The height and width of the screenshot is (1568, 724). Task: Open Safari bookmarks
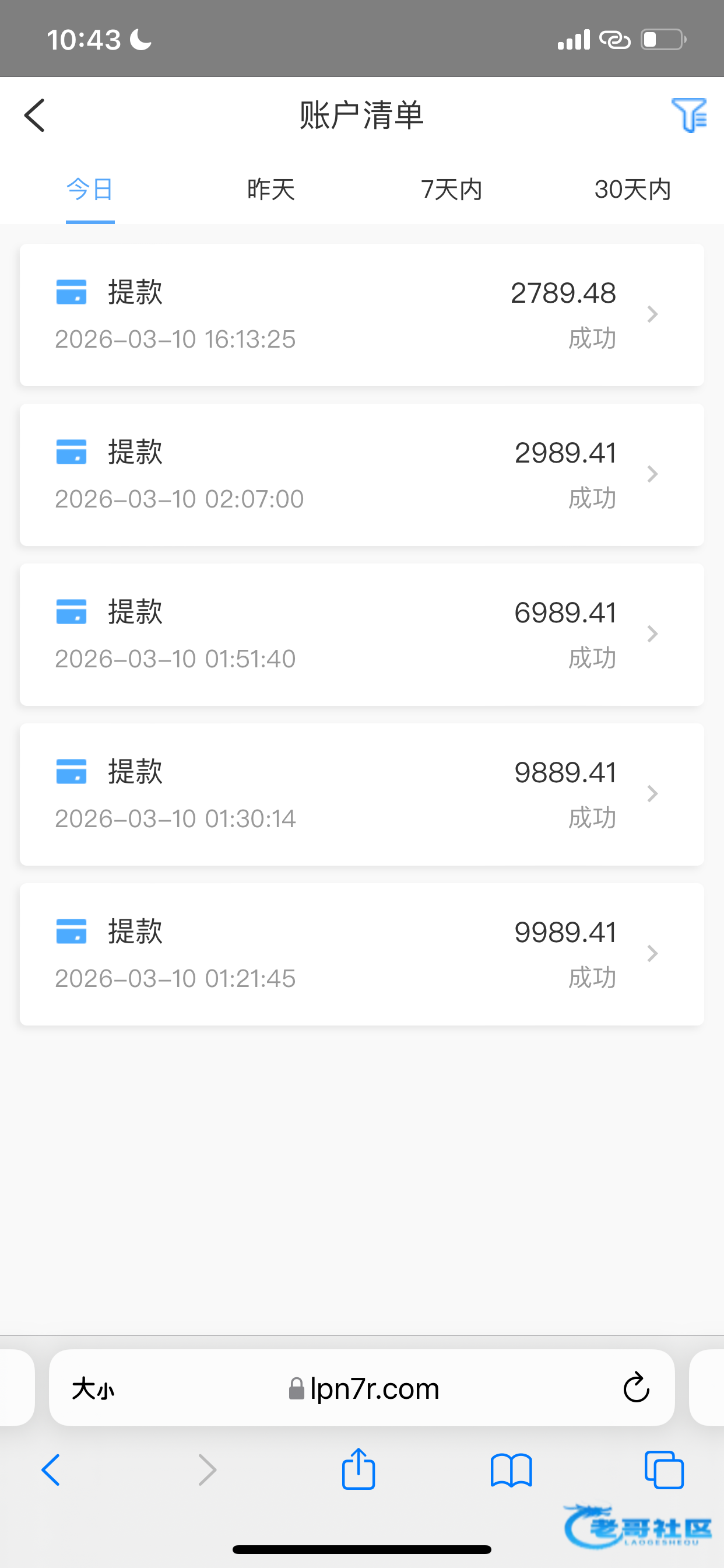coord(511,1470)
